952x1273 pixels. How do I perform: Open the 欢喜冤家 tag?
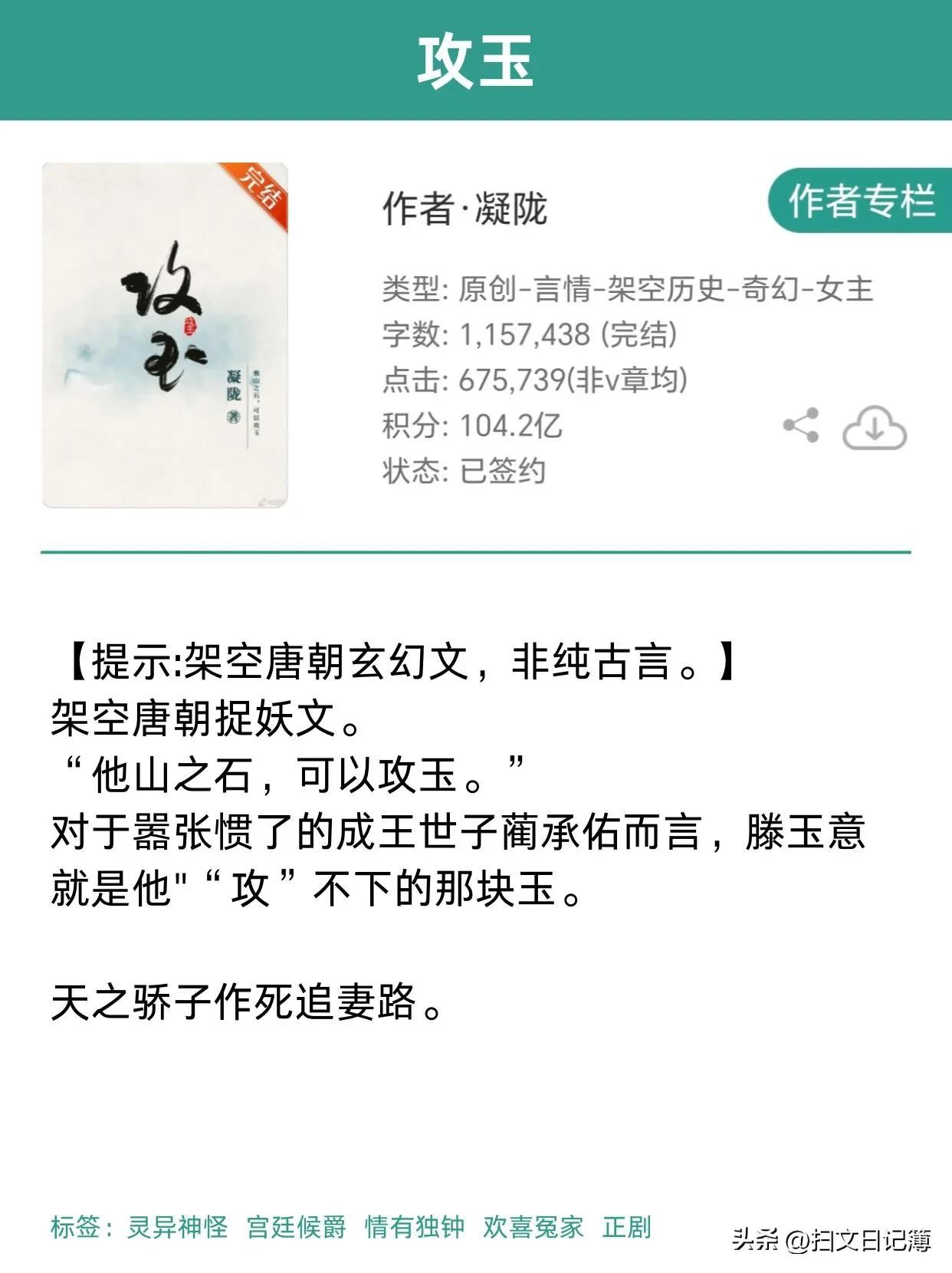[x=533, y=1226]
